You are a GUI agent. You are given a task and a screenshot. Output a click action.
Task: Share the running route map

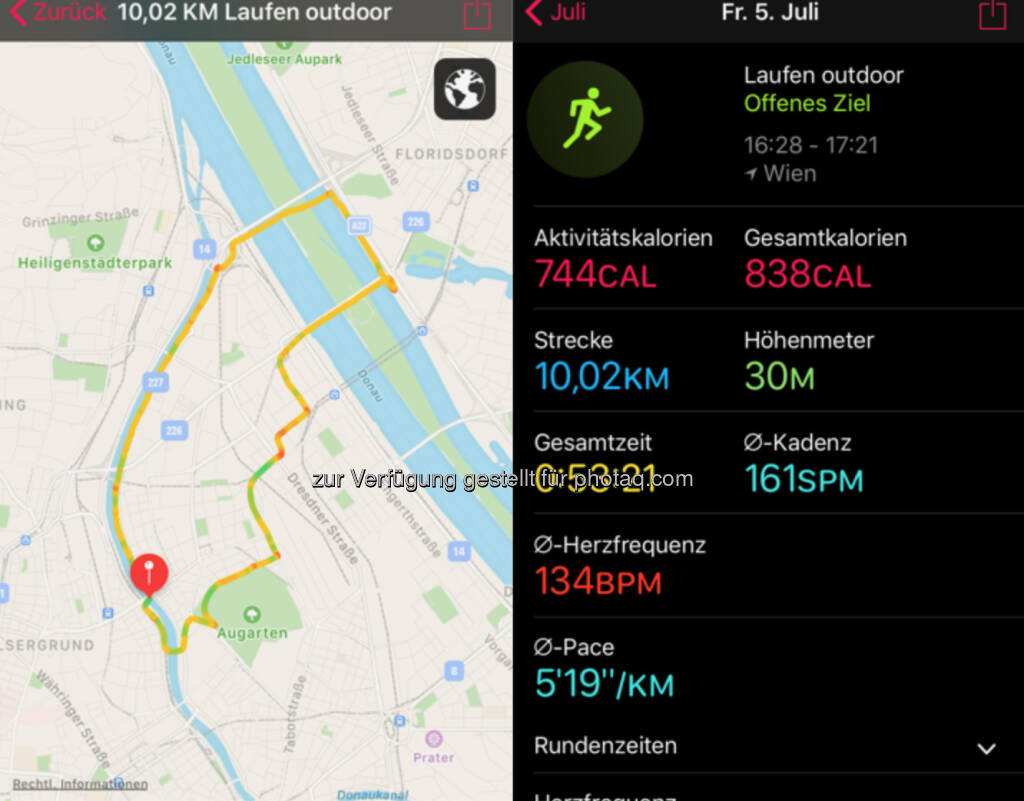click(x=478, y=15)
